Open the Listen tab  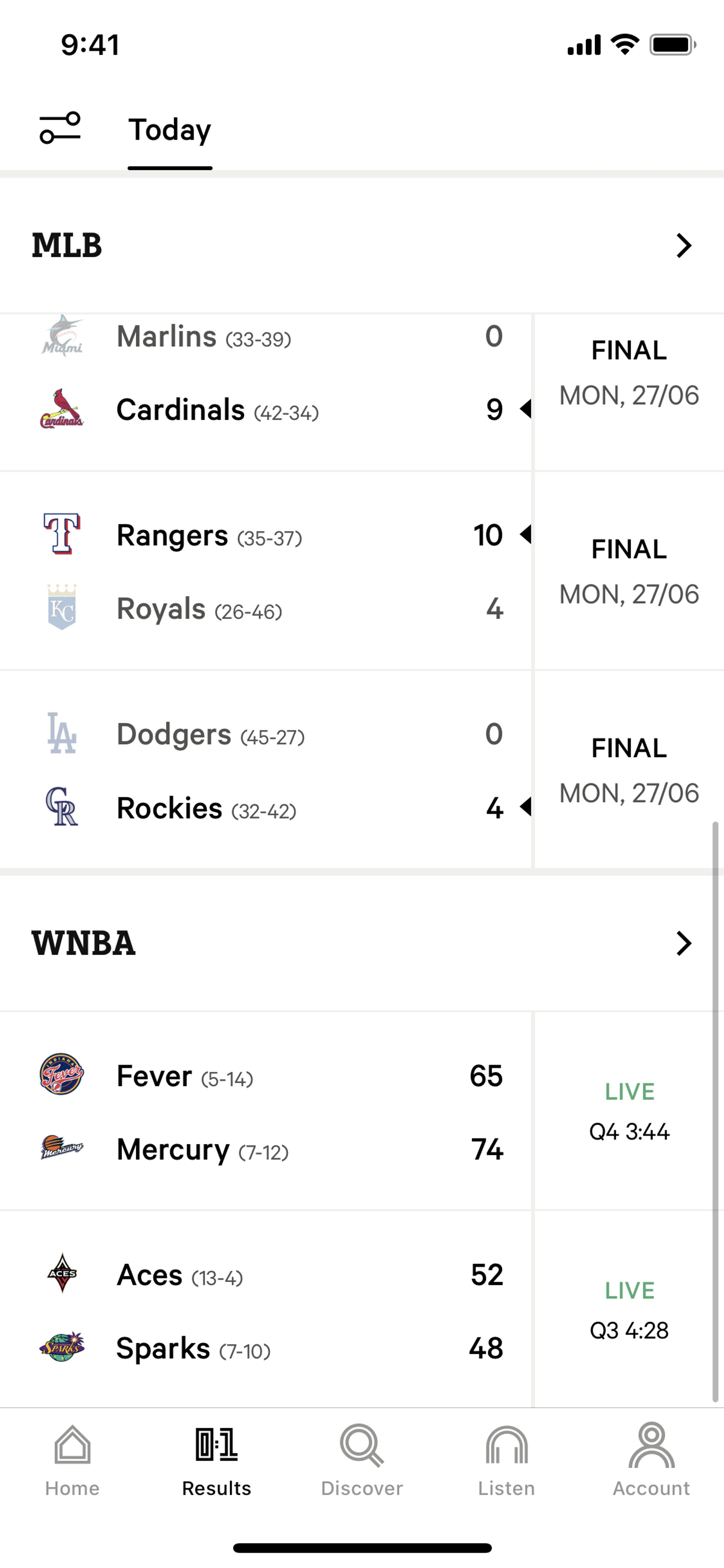pyautogui.click(x=506, y=1460)
